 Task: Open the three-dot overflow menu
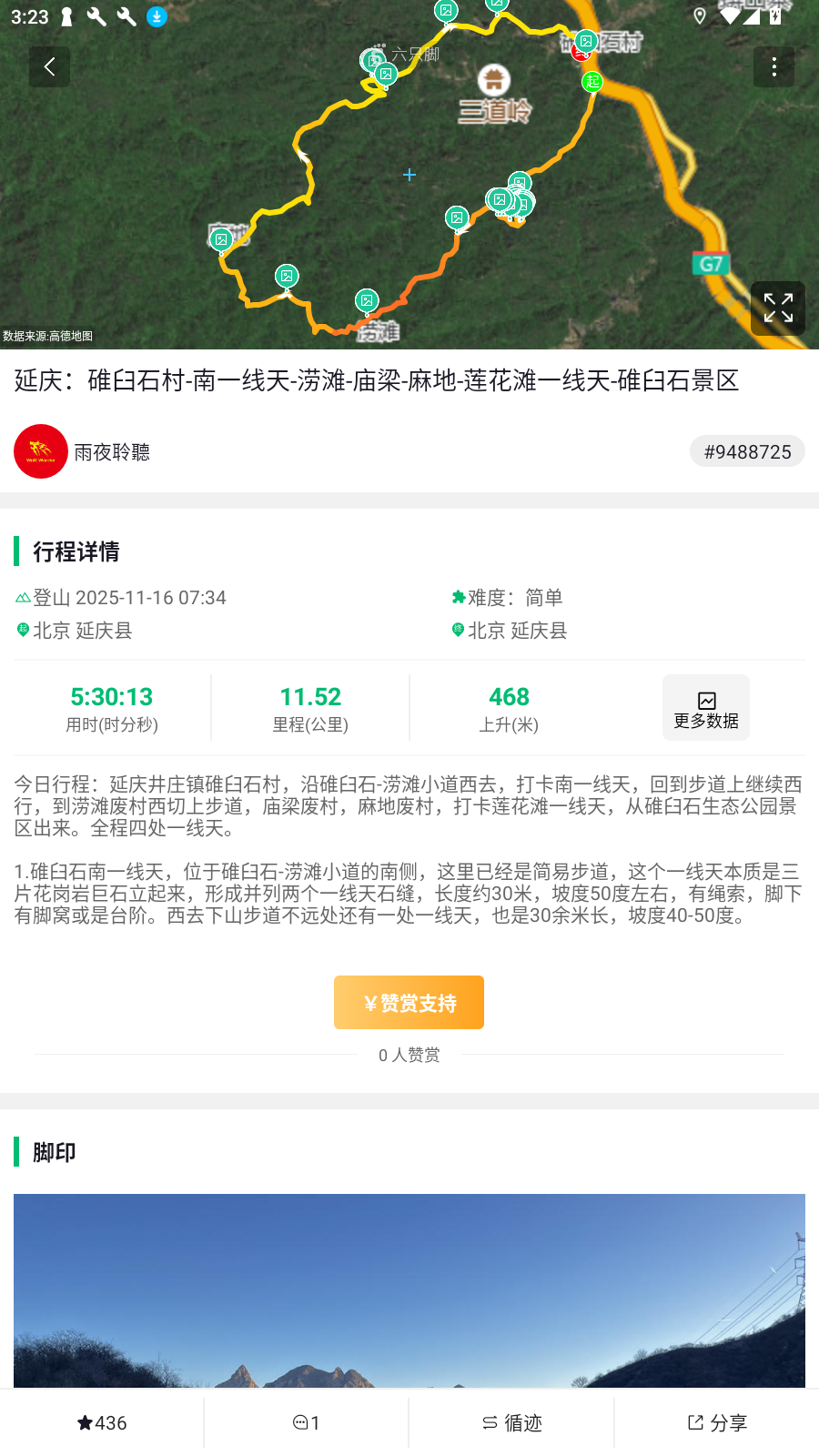coord(773,66)
